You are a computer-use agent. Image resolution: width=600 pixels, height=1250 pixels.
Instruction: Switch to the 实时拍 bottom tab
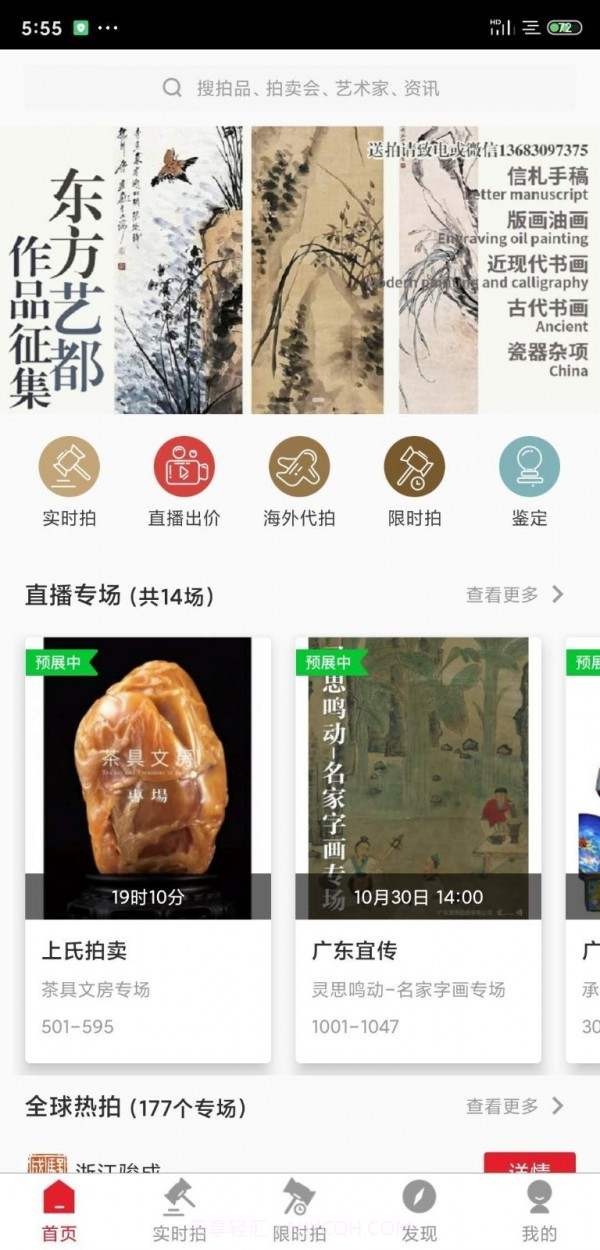(179, 1211)
